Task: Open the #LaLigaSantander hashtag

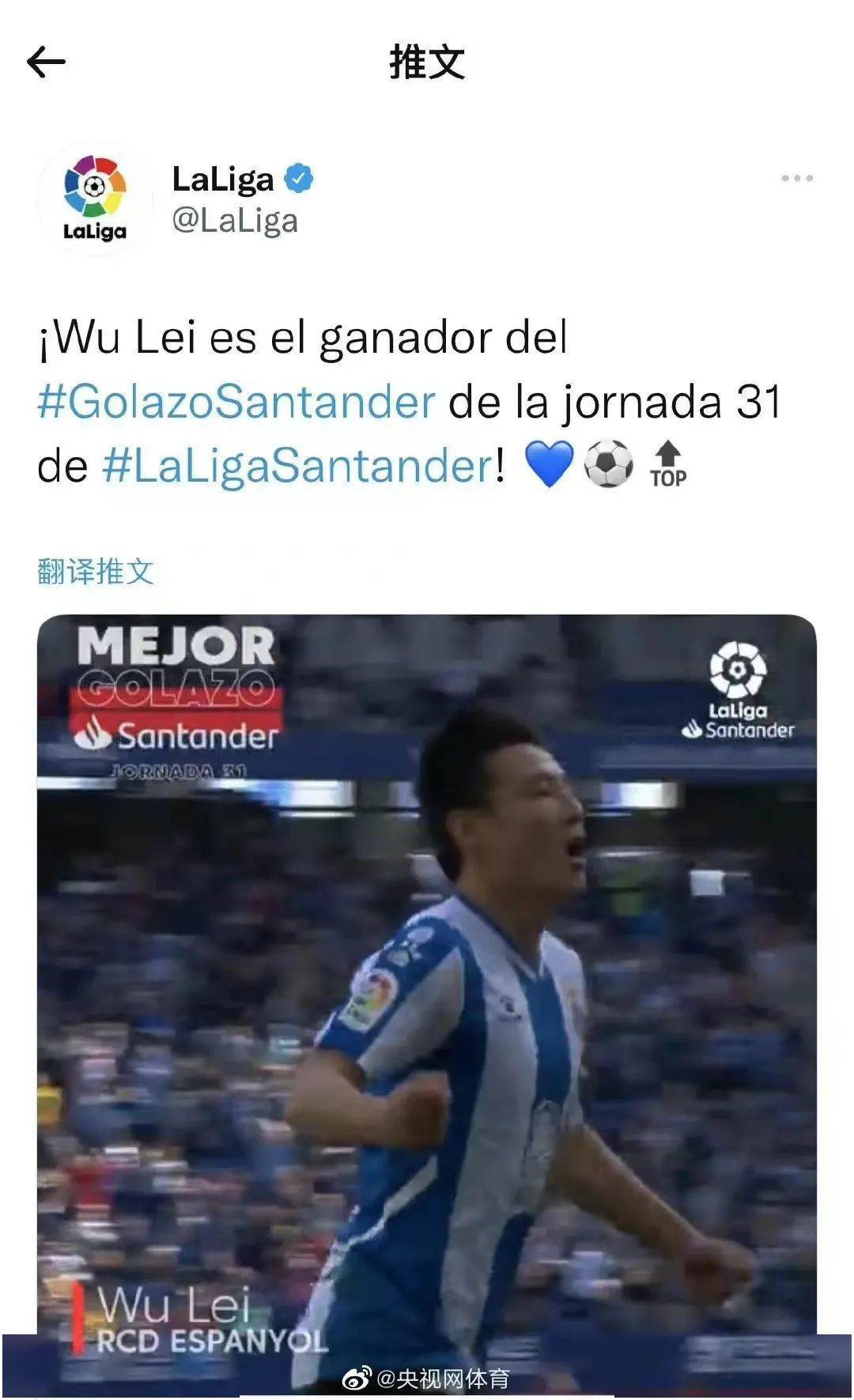Action: tap(297, 465)
